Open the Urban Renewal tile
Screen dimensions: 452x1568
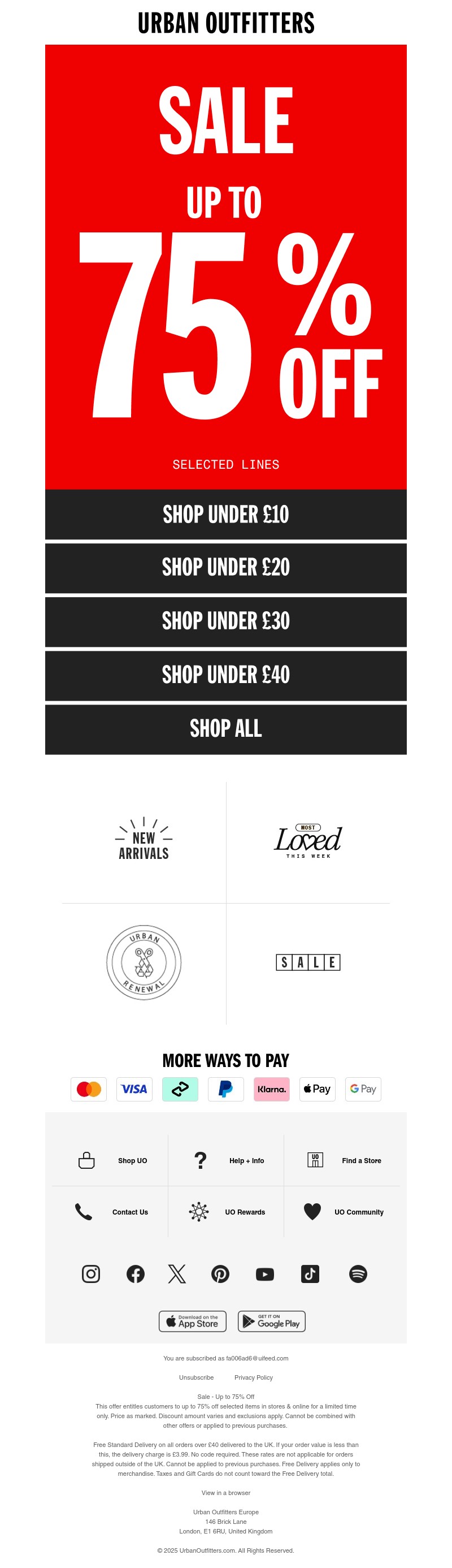(x=144, y=962)
